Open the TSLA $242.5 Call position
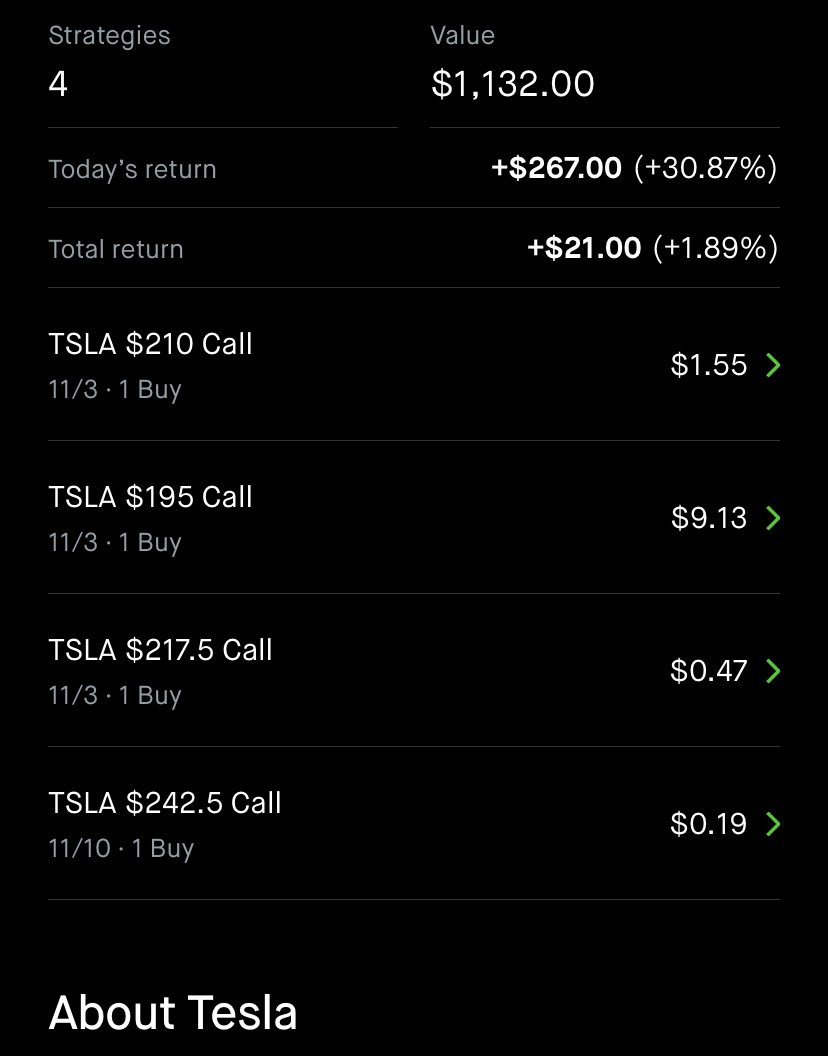 point(413,824)
